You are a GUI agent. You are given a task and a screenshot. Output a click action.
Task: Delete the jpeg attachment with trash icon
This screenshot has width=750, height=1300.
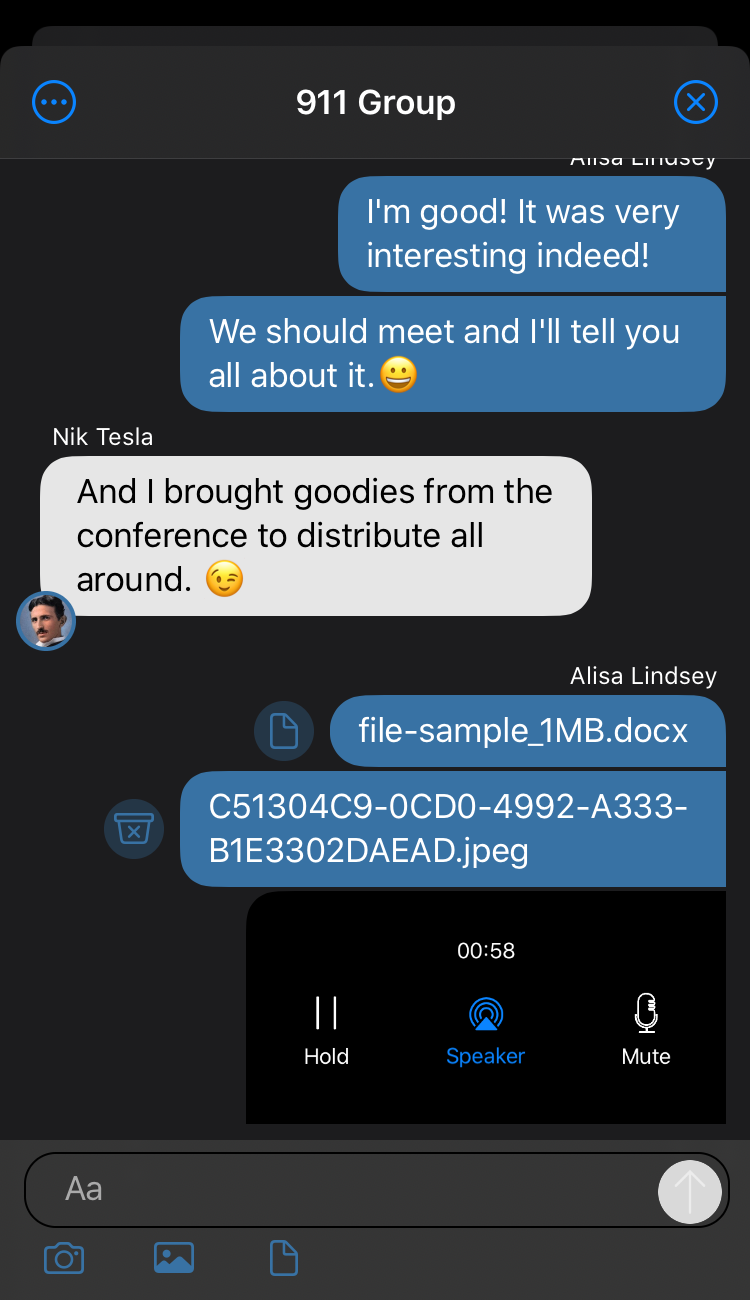pos(134,829)
